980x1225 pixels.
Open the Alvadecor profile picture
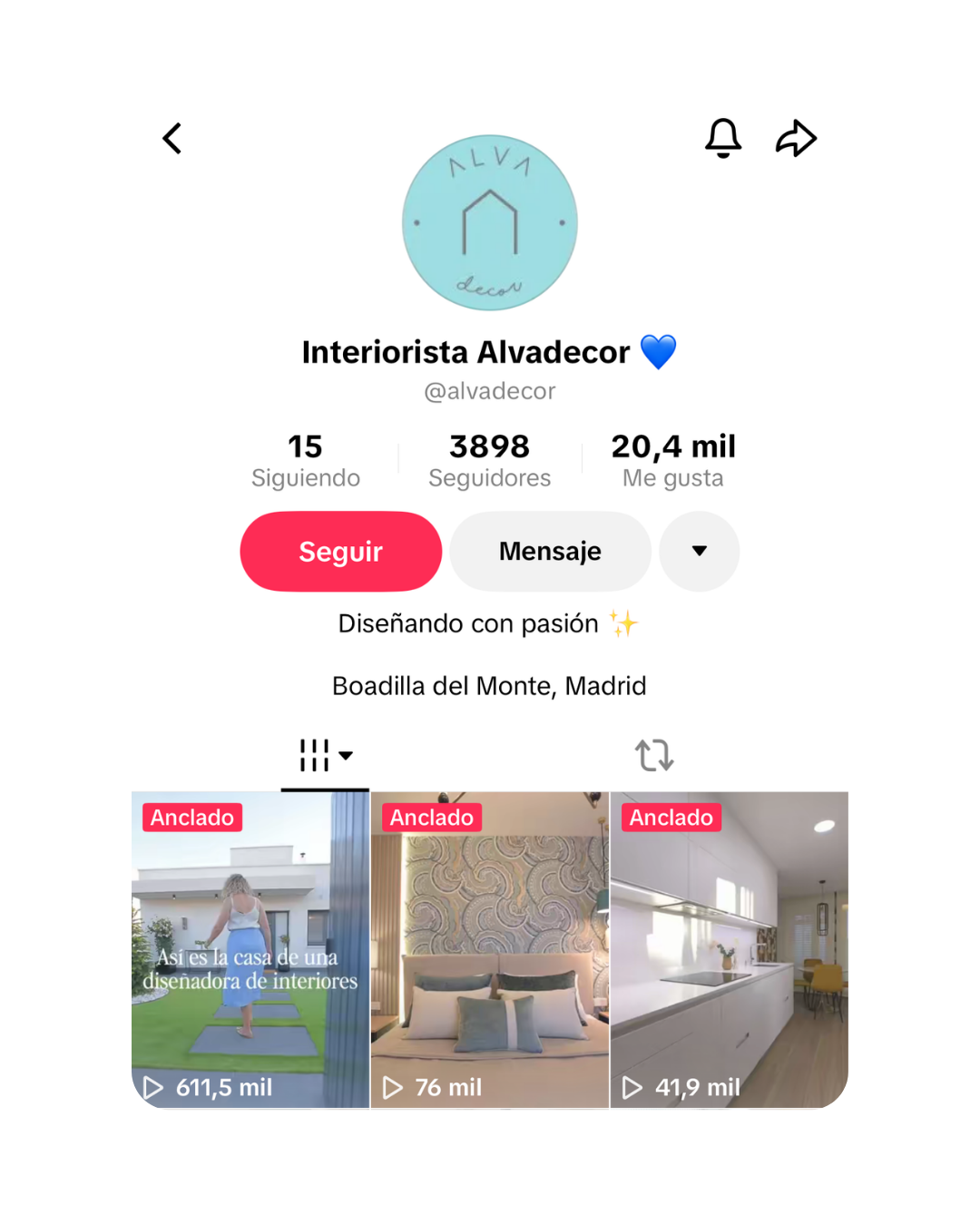[490, 223]
